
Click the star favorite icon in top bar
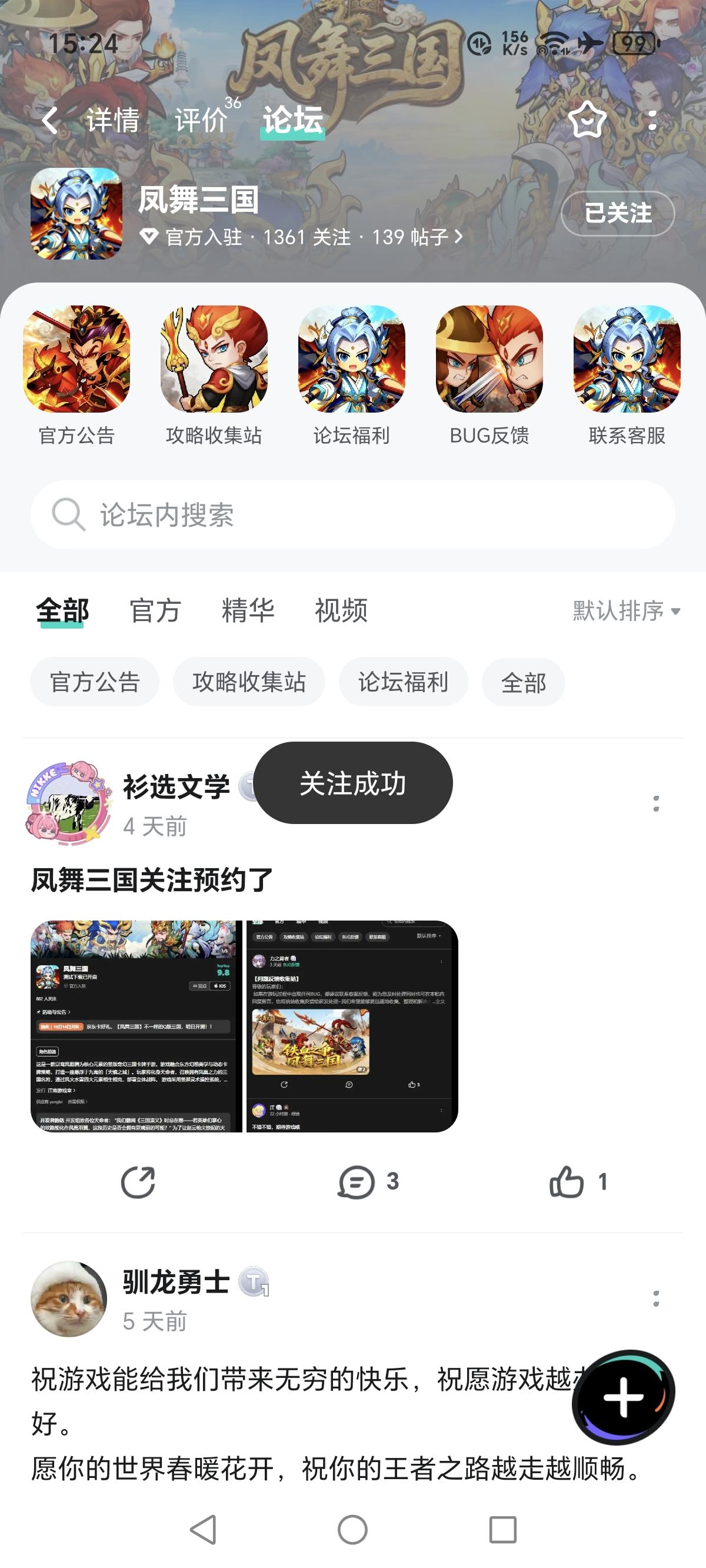click(586, 121)
